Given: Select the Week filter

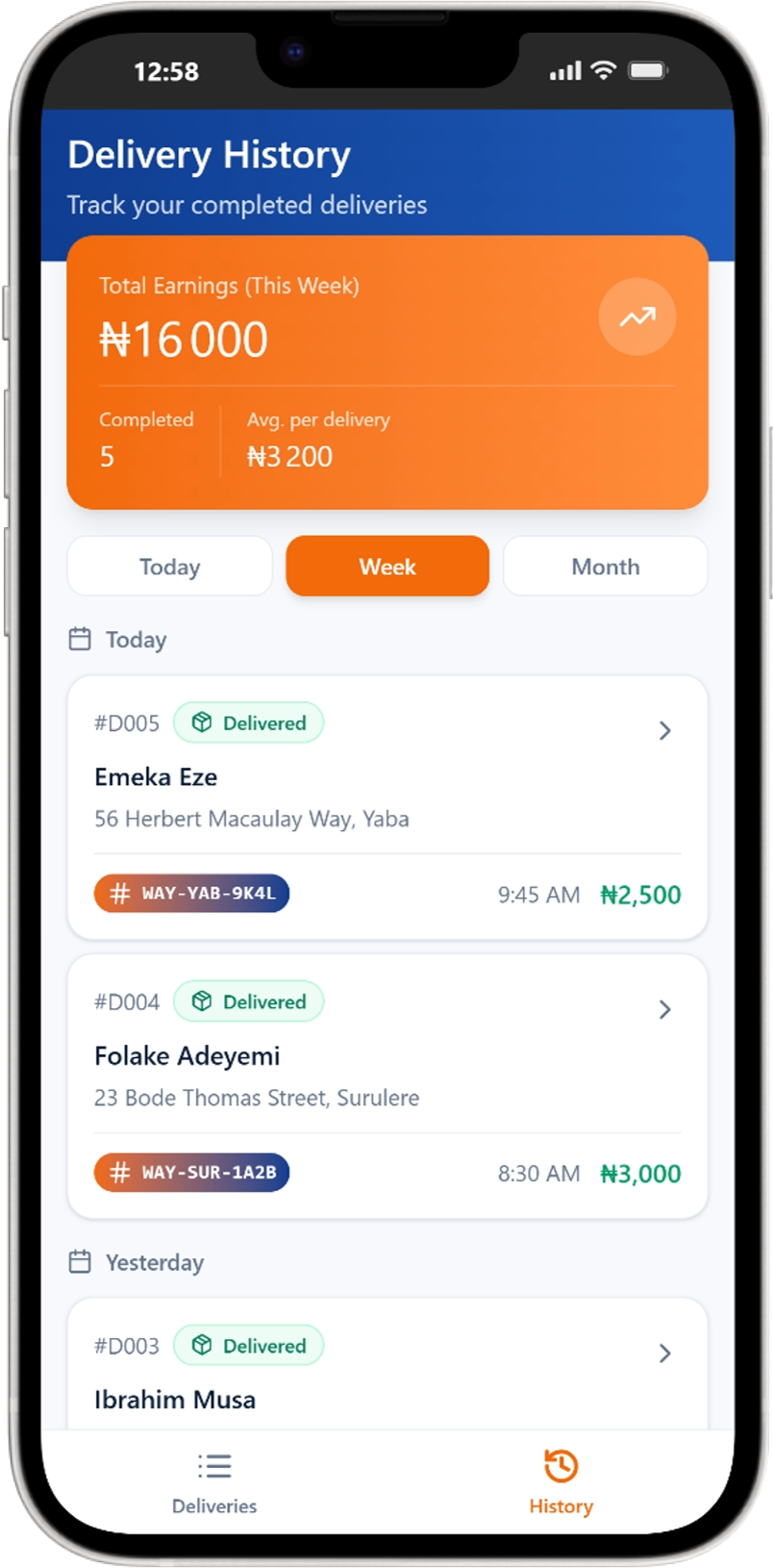Looking at the screenshot, I should coord(386,567).
